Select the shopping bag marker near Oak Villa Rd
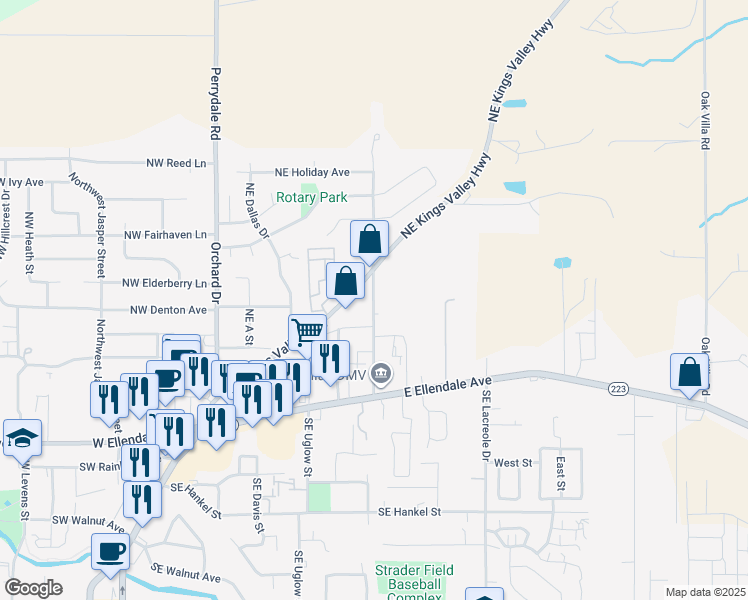Image resolution: width=748 pixels, height=600 pixels. point(690,373)
